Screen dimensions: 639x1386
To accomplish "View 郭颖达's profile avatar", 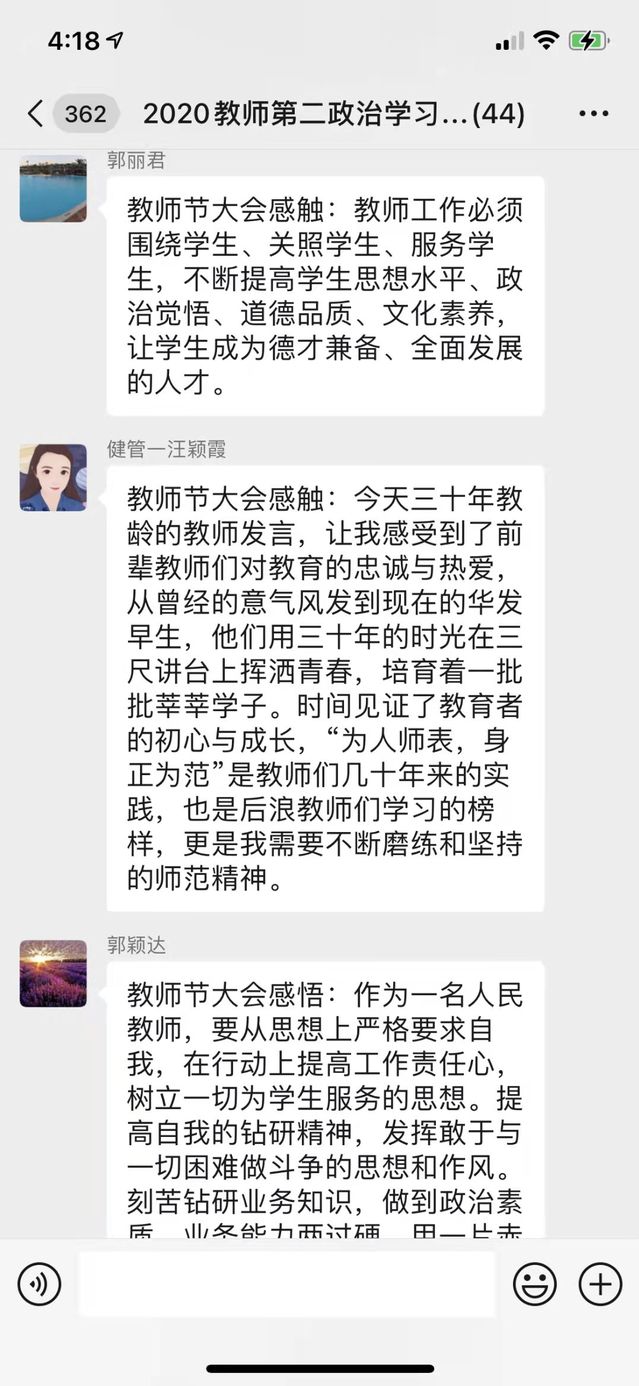I will 53,973.
